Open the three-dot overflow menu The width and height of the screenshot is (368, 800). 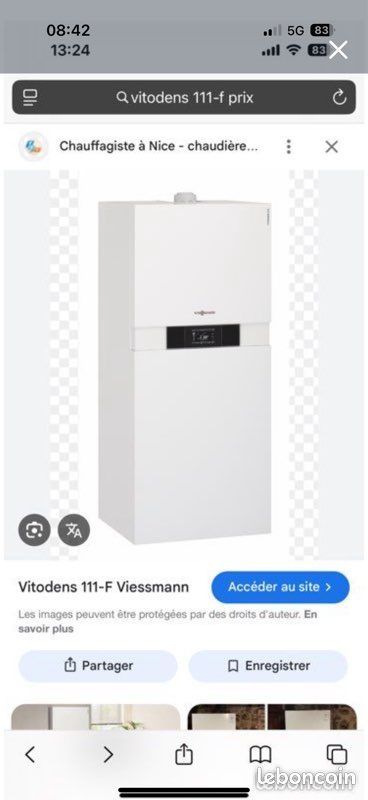289,147
